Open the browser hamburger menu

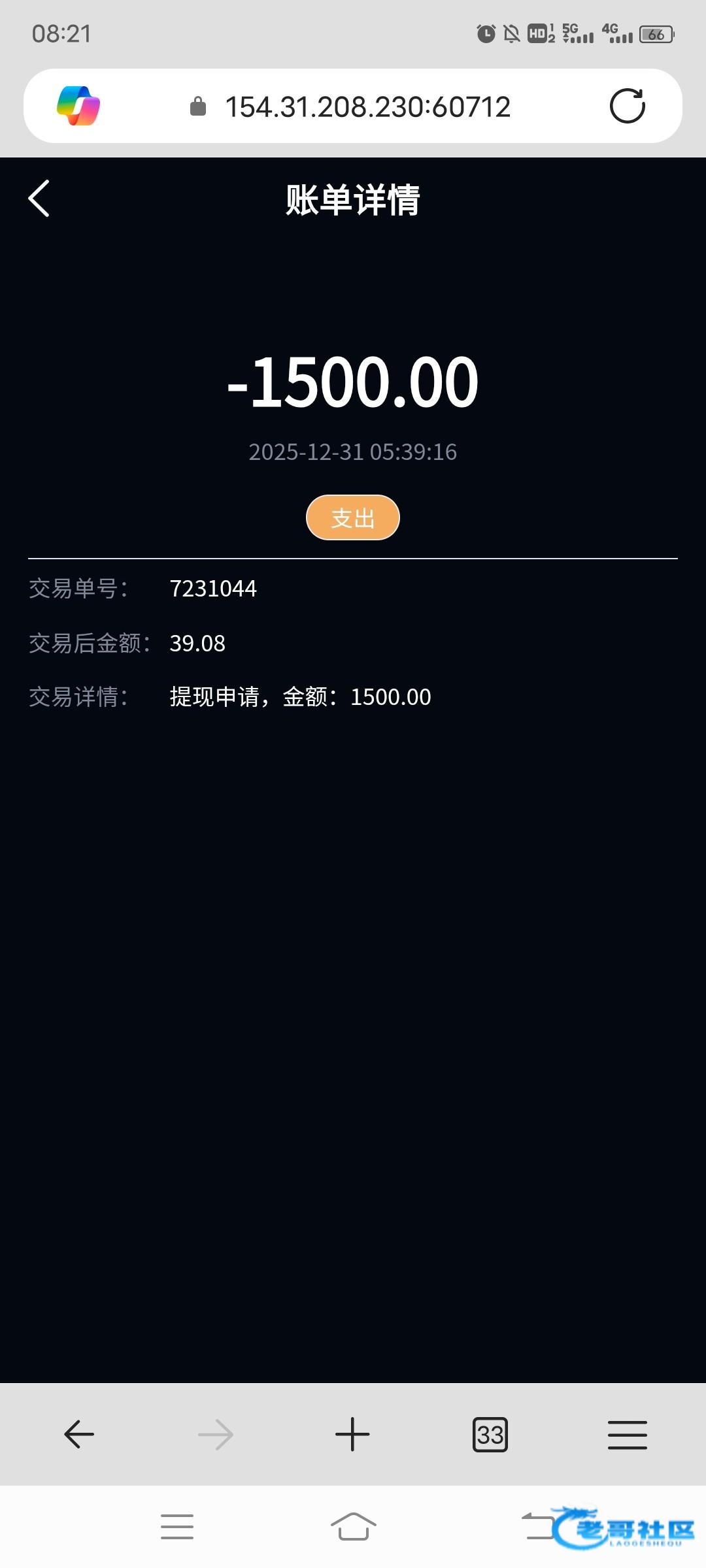[627, 1435]
